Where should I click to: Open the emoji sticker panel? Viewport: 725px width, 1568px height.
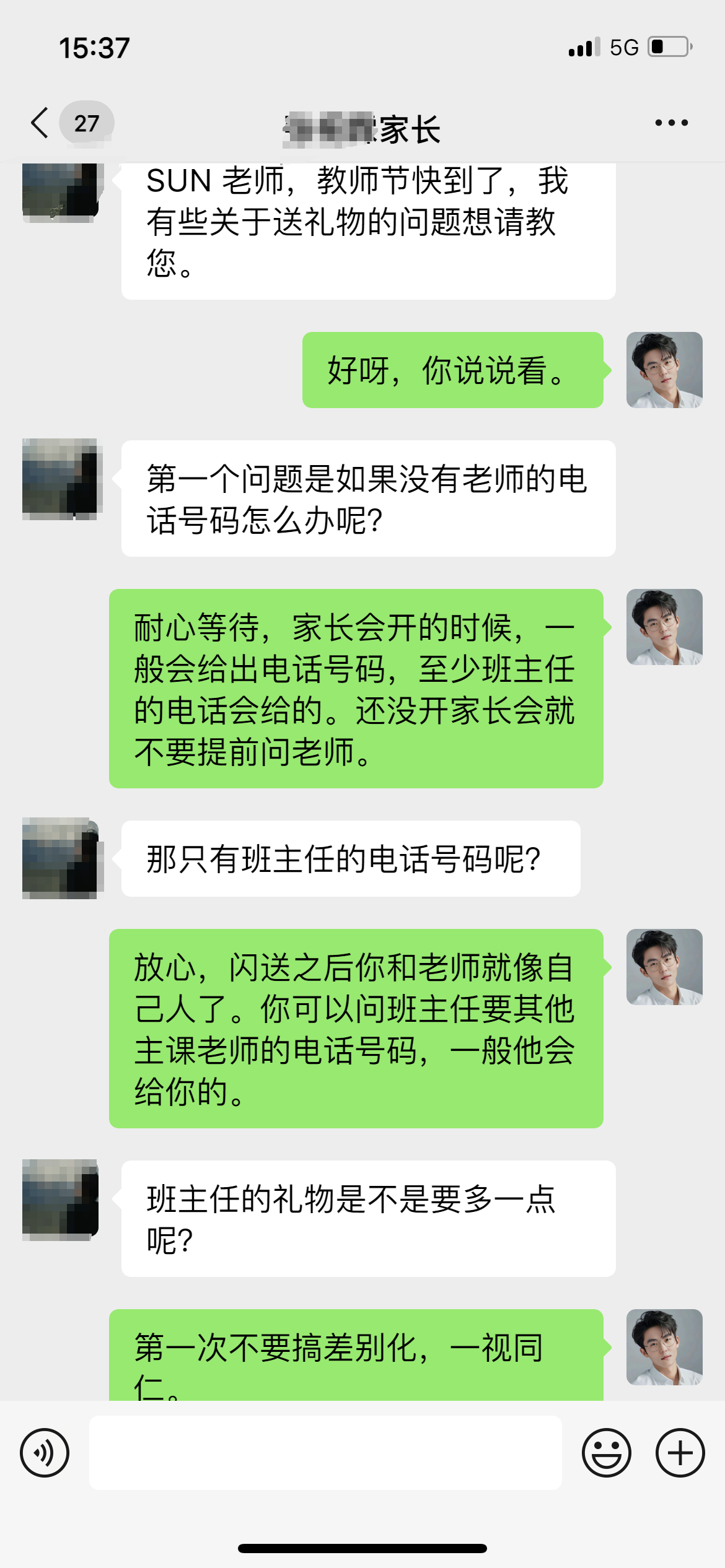[x=606, y=1453]
